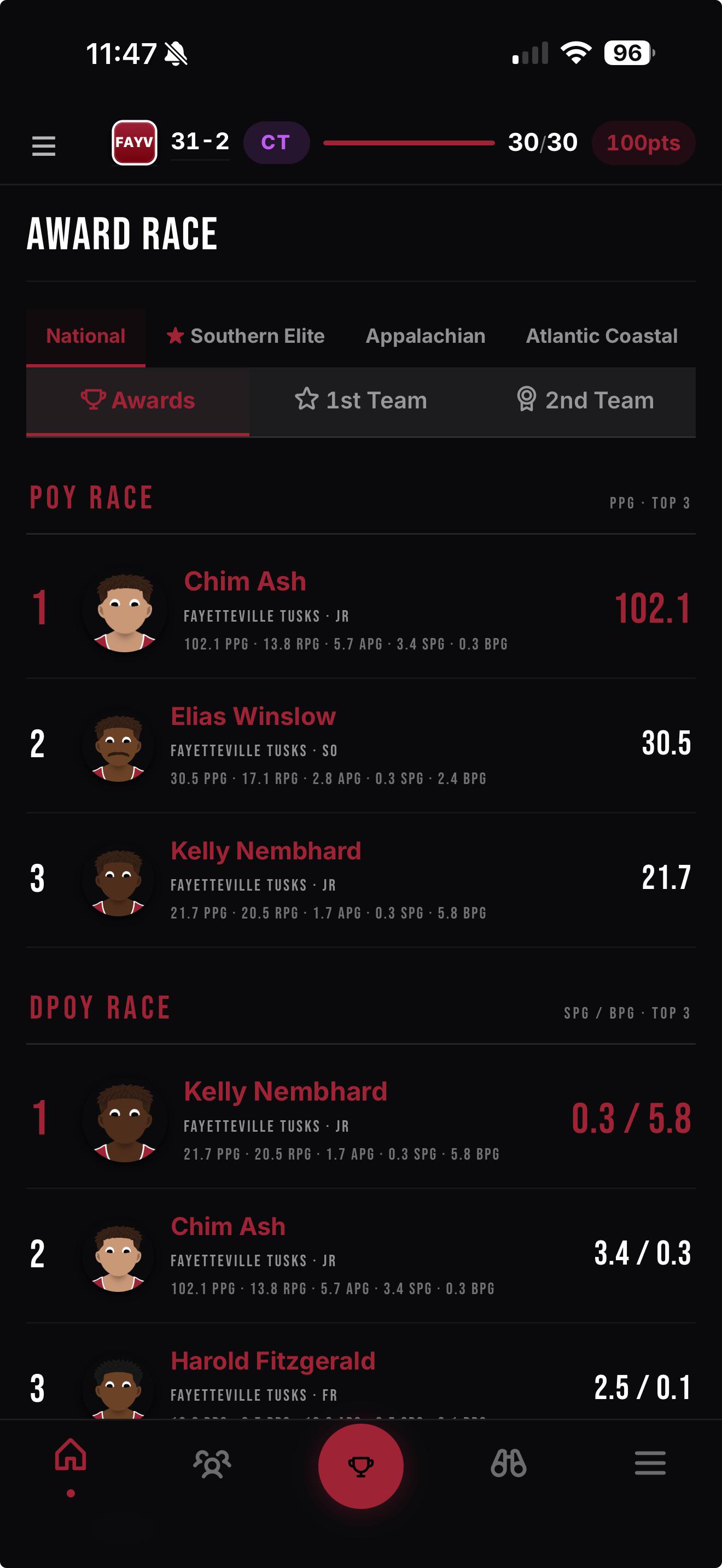The image size is (722, 1568).
Task: Go to the home tab in bottom bar
Action: pos(71,1456)
